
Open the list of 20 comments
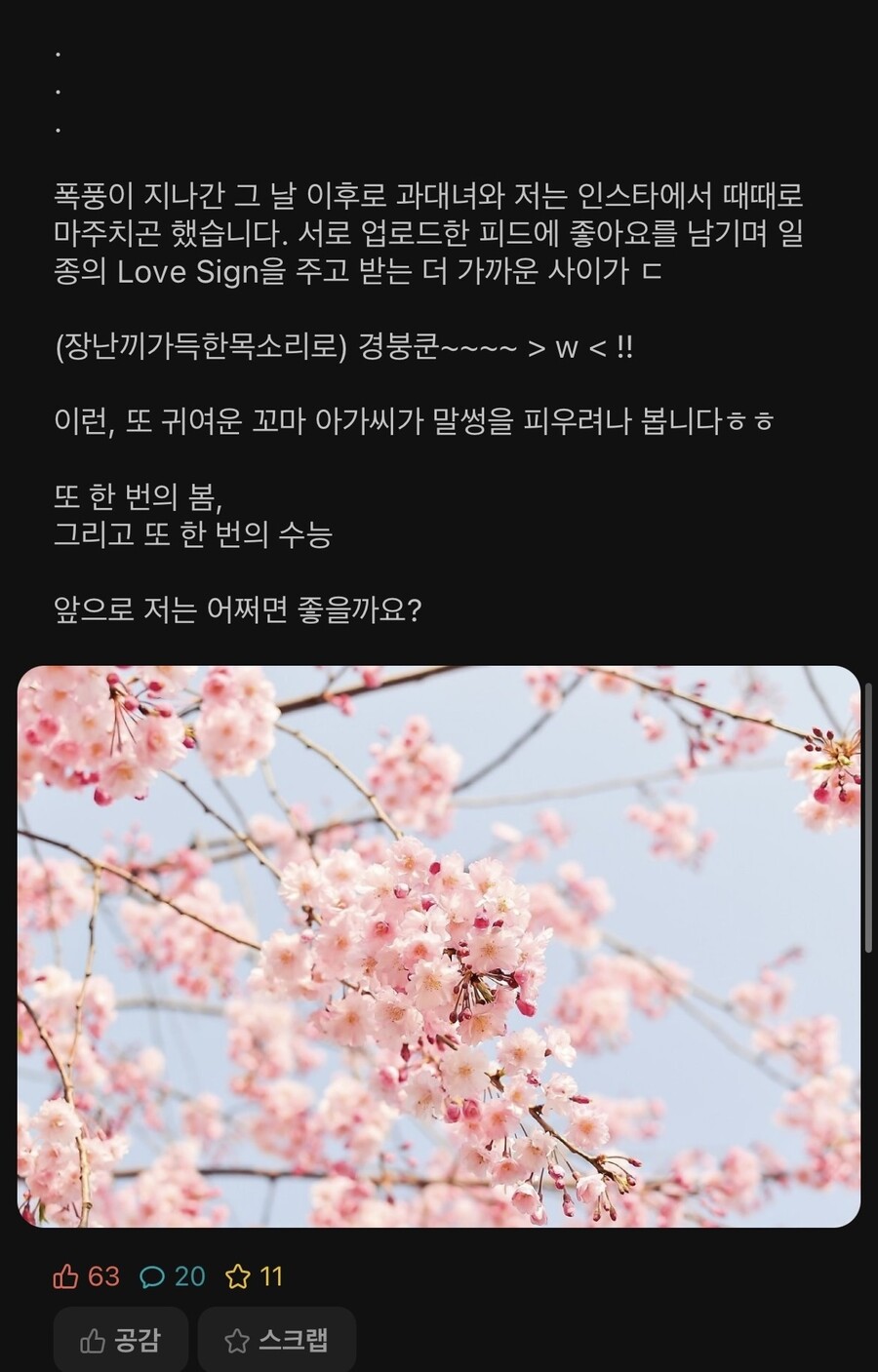coord(188,1275)
